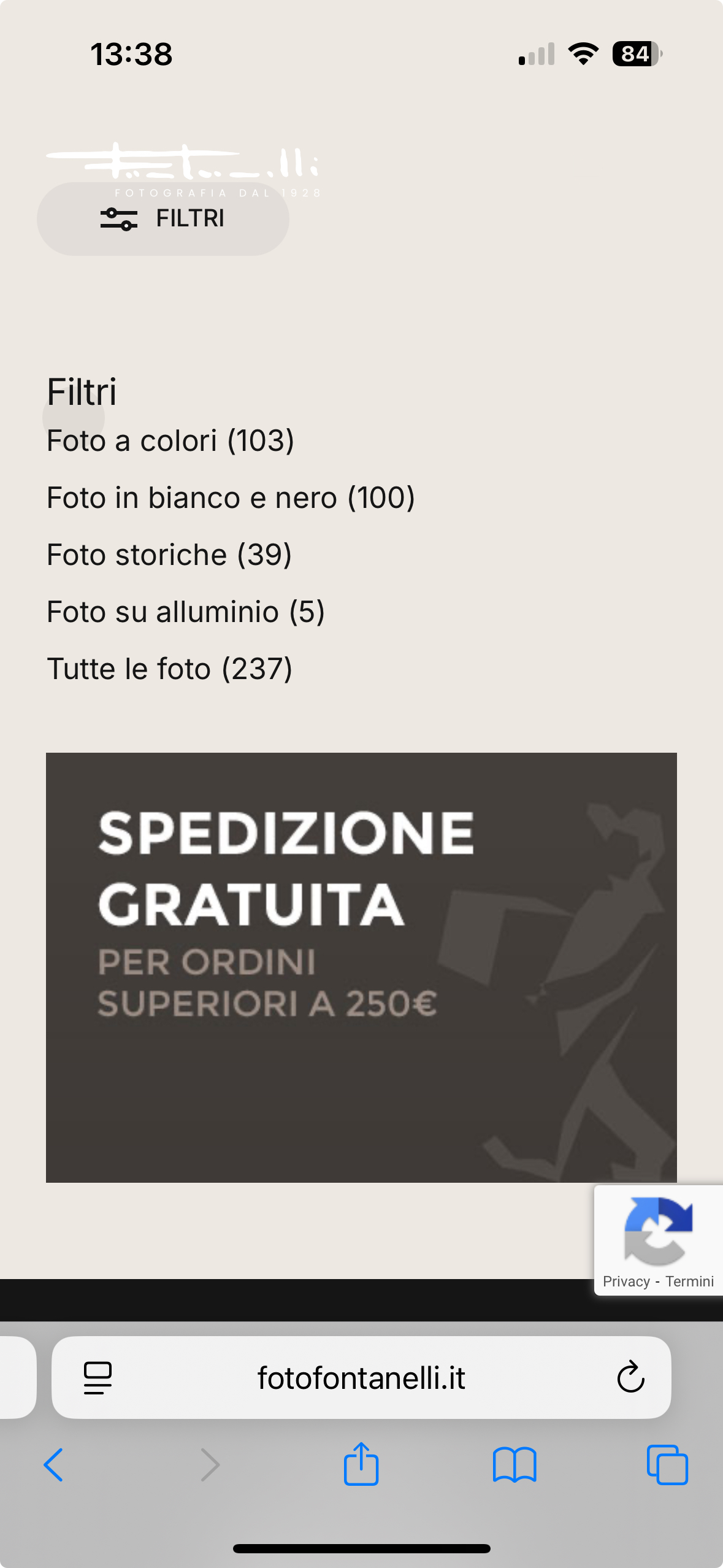The image size is (723, 1568).
Task: Filter by Foto in bianco e nero
Action: [231, 498]
